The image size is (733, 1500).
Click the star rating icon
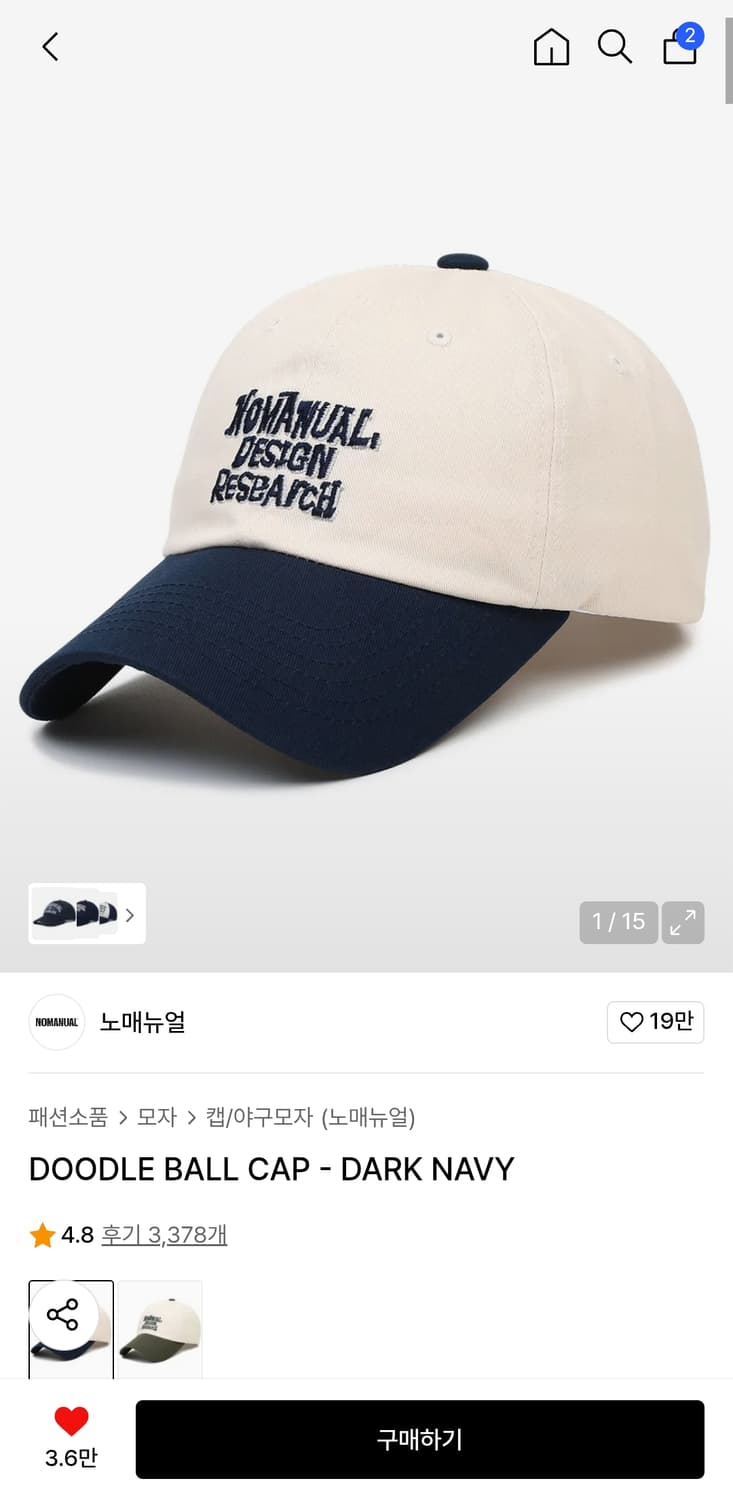pyautogui.click(x=41, y=1234)
